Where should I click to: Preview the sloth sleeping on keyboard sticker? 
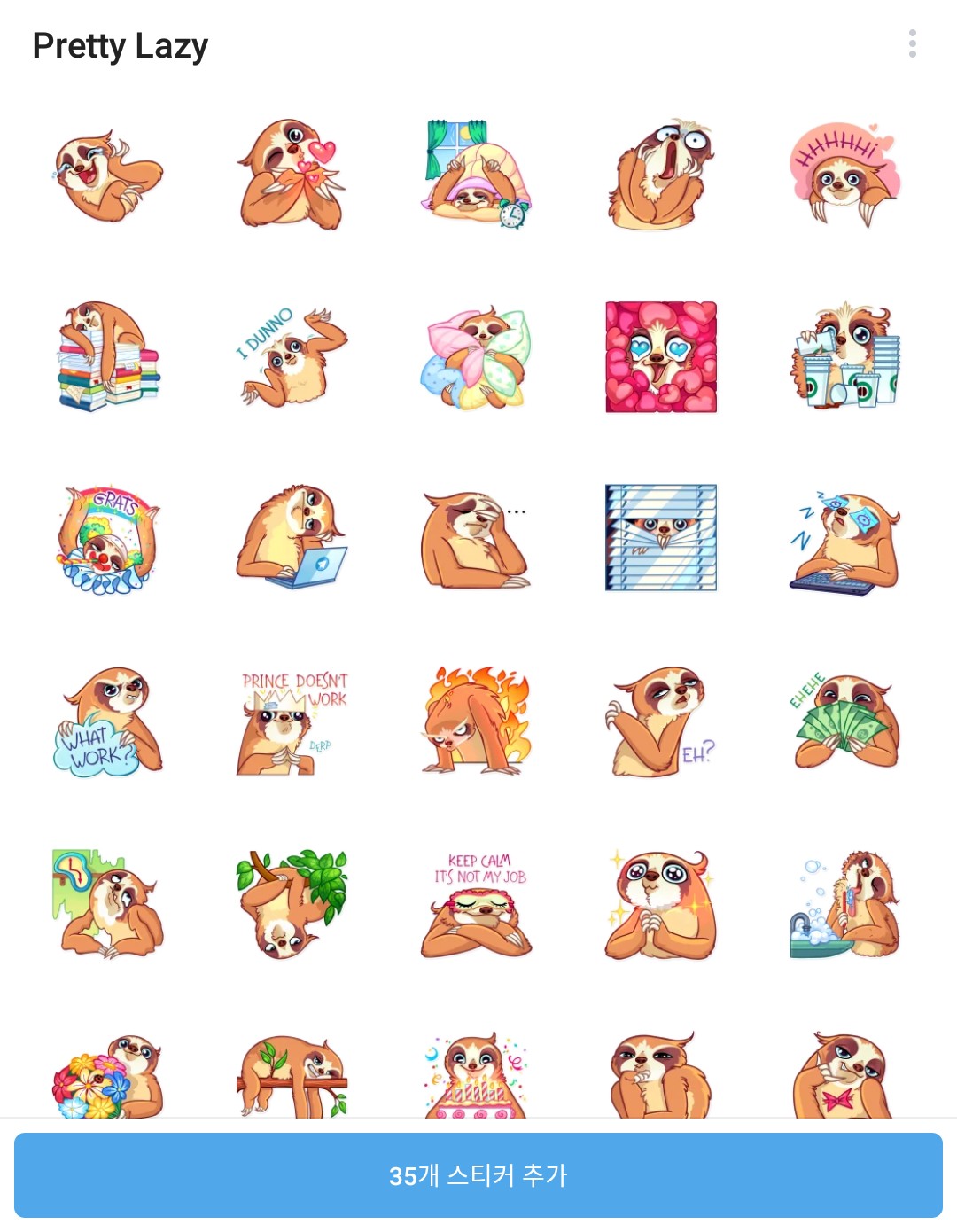tap(844, 540)
